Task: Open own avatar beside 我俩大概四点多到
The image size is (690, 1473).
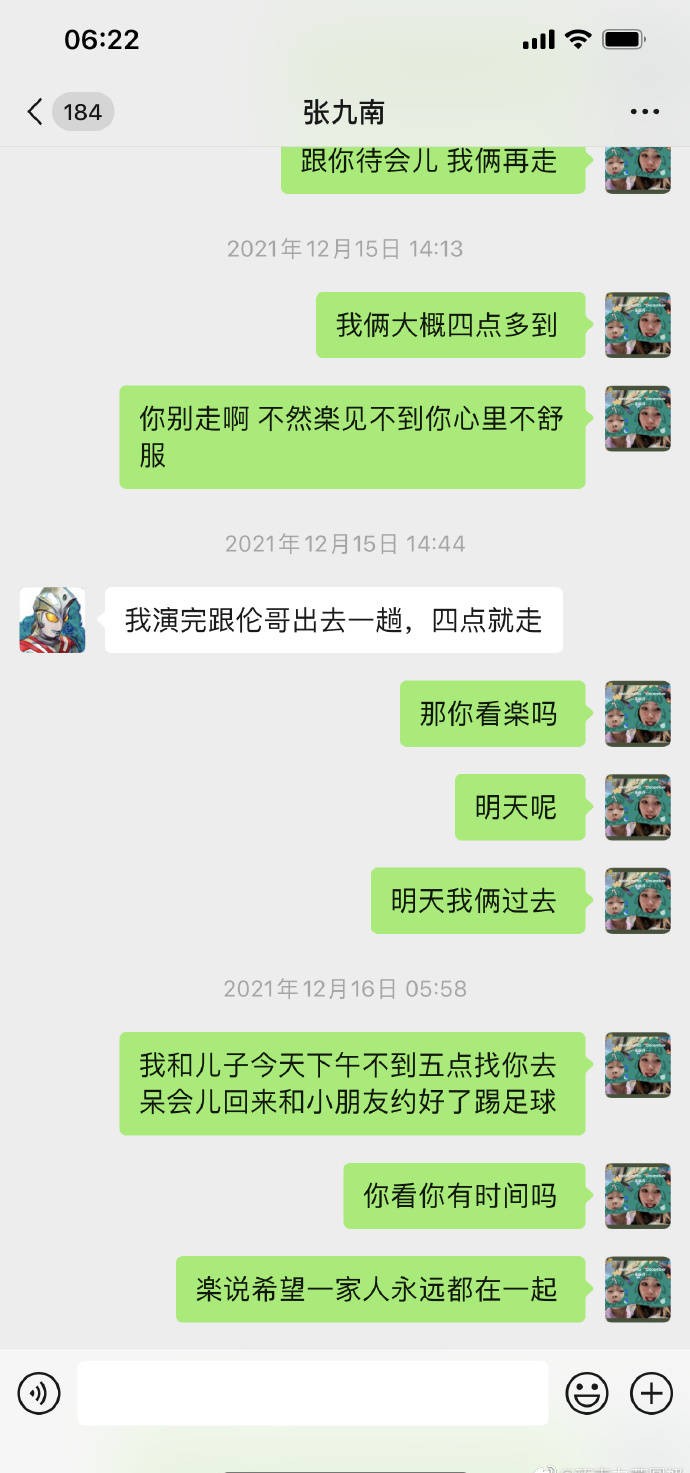Action: pos(637,325)
